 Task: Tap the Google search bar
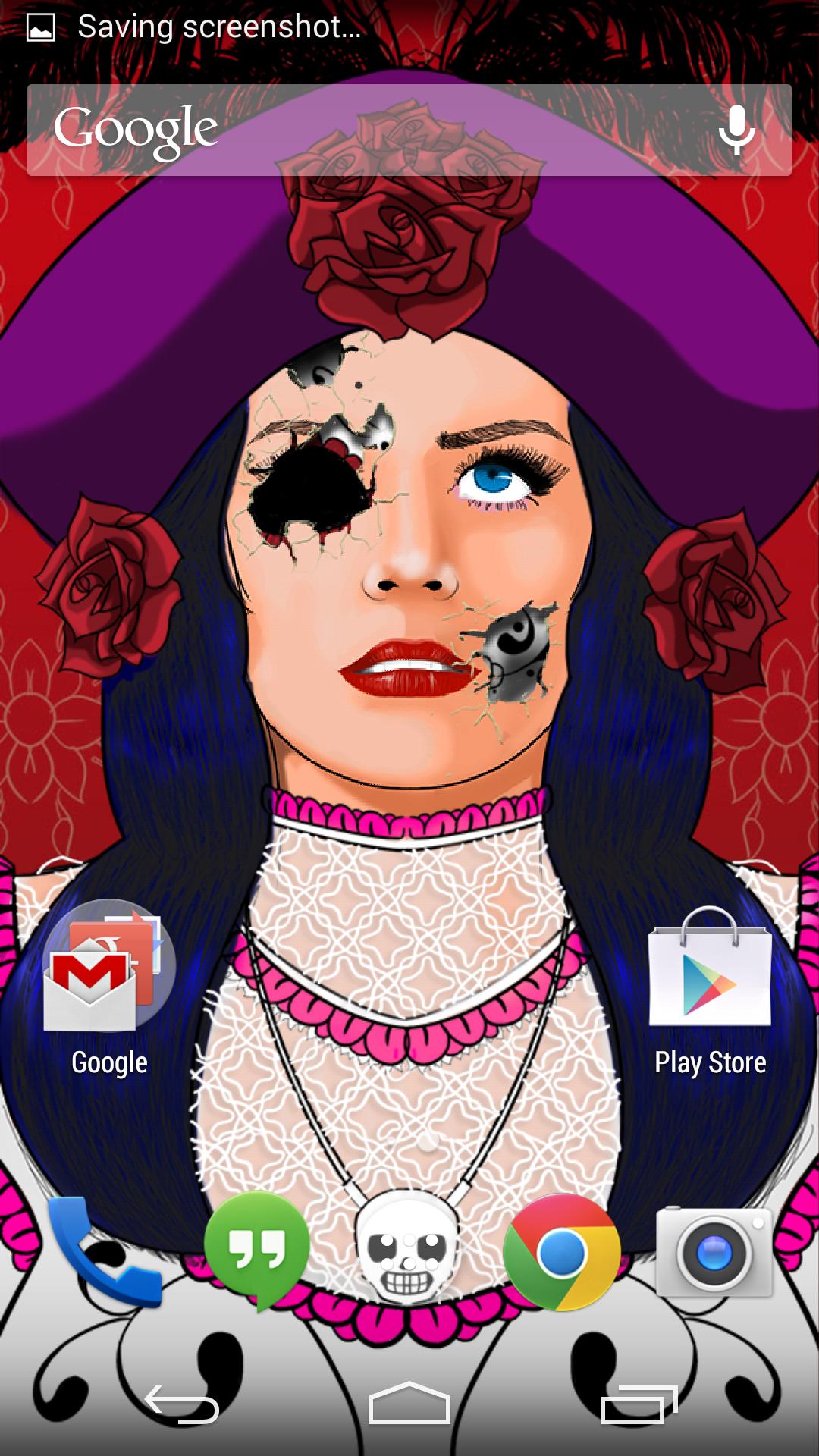pos(379,130)
